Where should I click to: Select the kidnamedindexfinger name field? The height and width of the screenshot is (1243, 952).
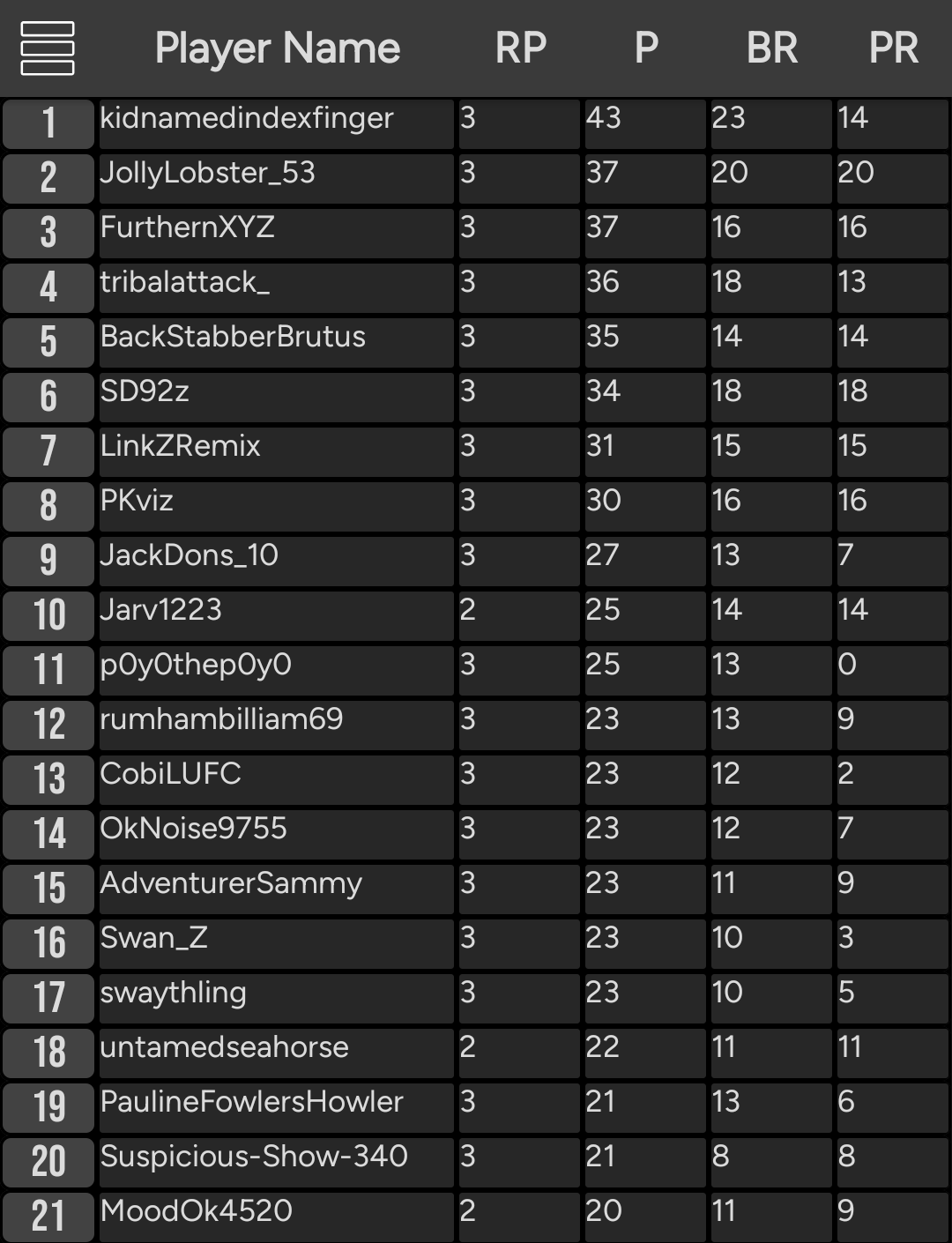[x=275, y=123]
